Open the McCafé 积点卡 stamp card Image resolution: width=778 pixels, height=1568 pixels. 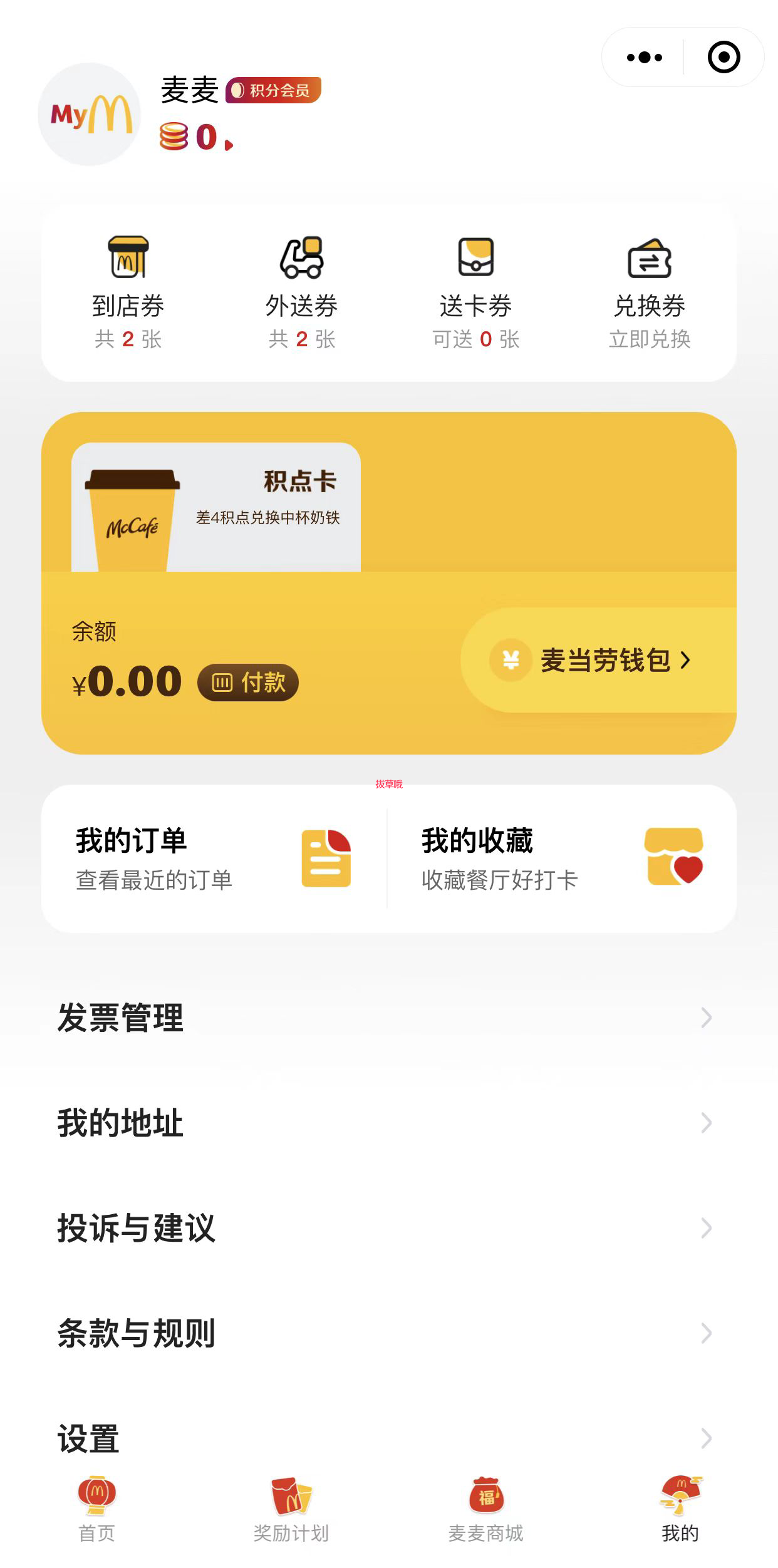pos(216,507)
